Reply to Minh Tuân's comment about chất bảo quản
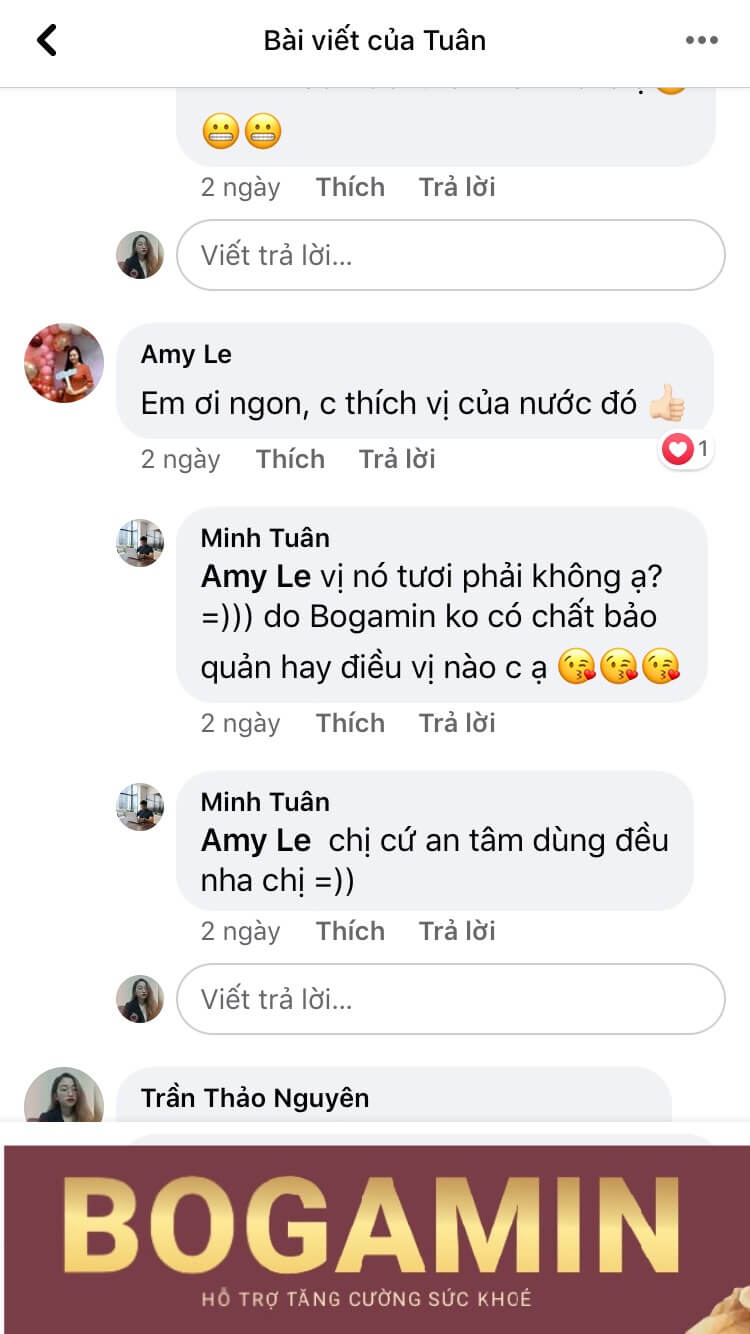The width and height of the screenshot is (750, 1334). (457, 723)
